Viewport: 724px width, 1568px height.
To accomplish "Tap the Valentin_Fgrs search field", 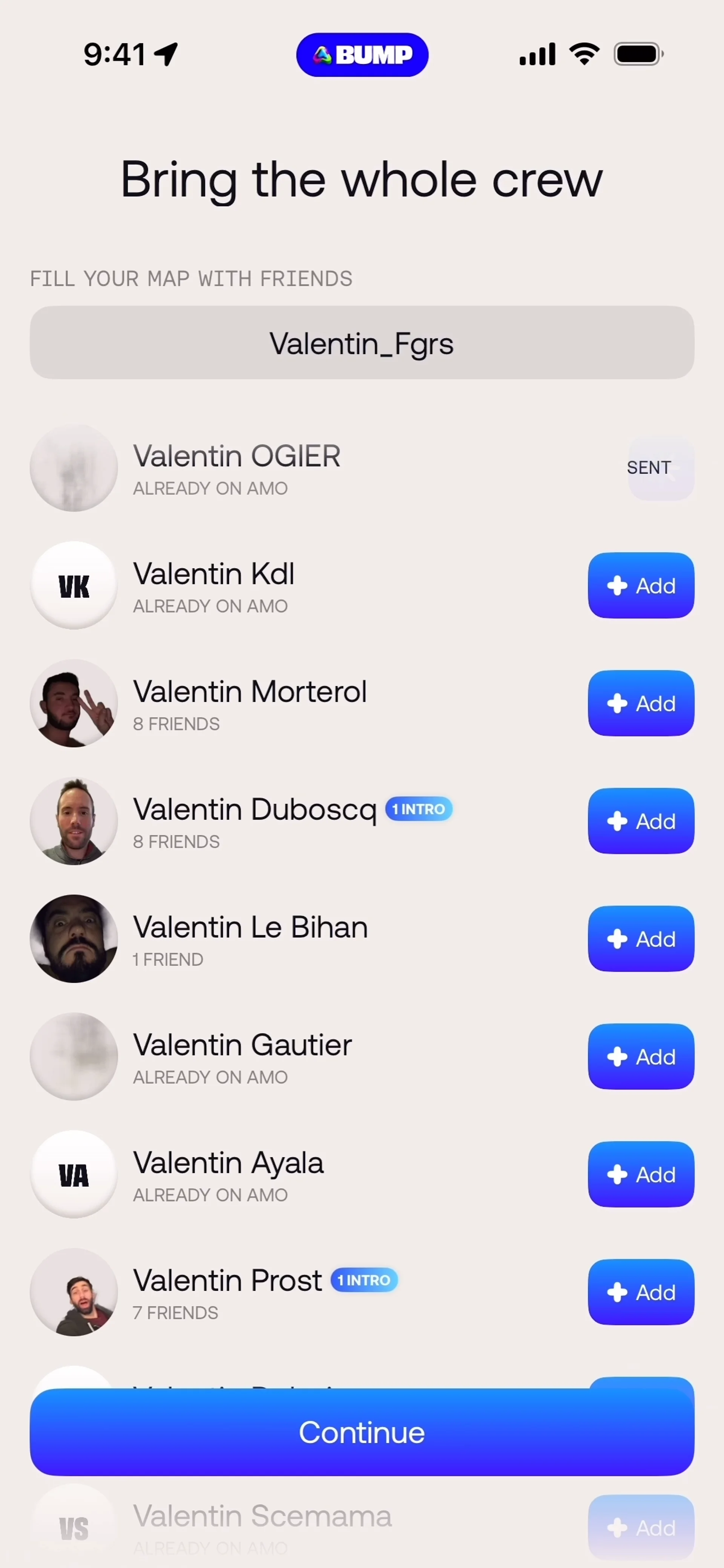I will pos(362,343).
